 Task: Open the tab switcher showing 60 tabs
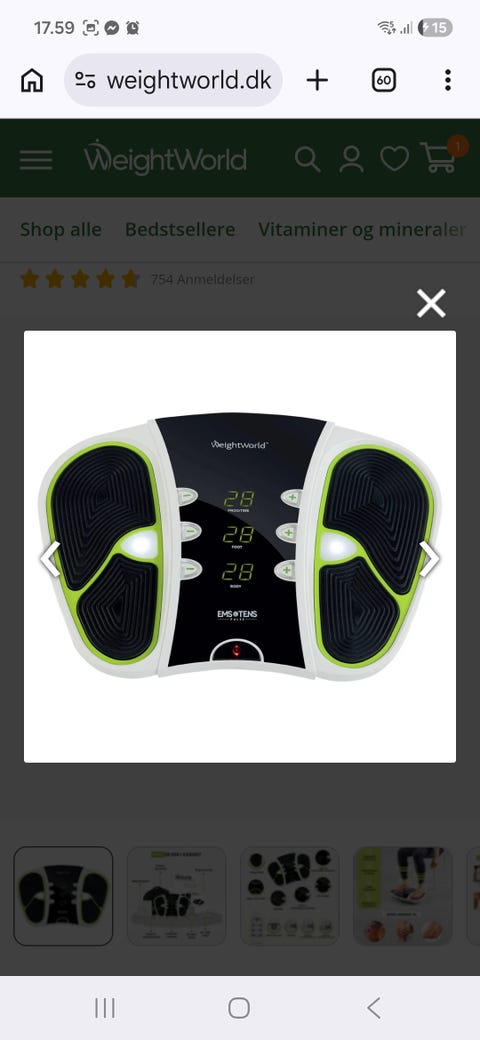click(384, 80)
